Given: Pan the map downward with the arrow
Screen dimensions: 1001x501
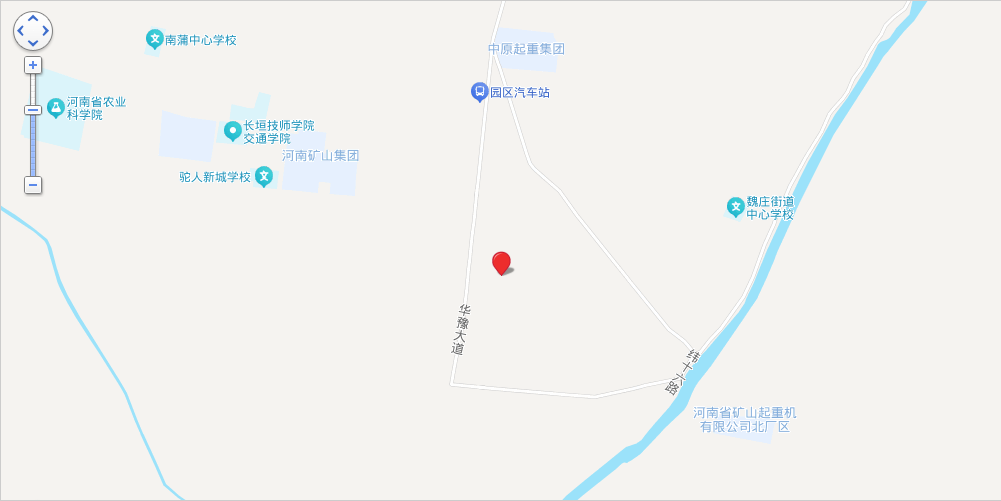Looking at the screenshot, I should click(33, 44).
